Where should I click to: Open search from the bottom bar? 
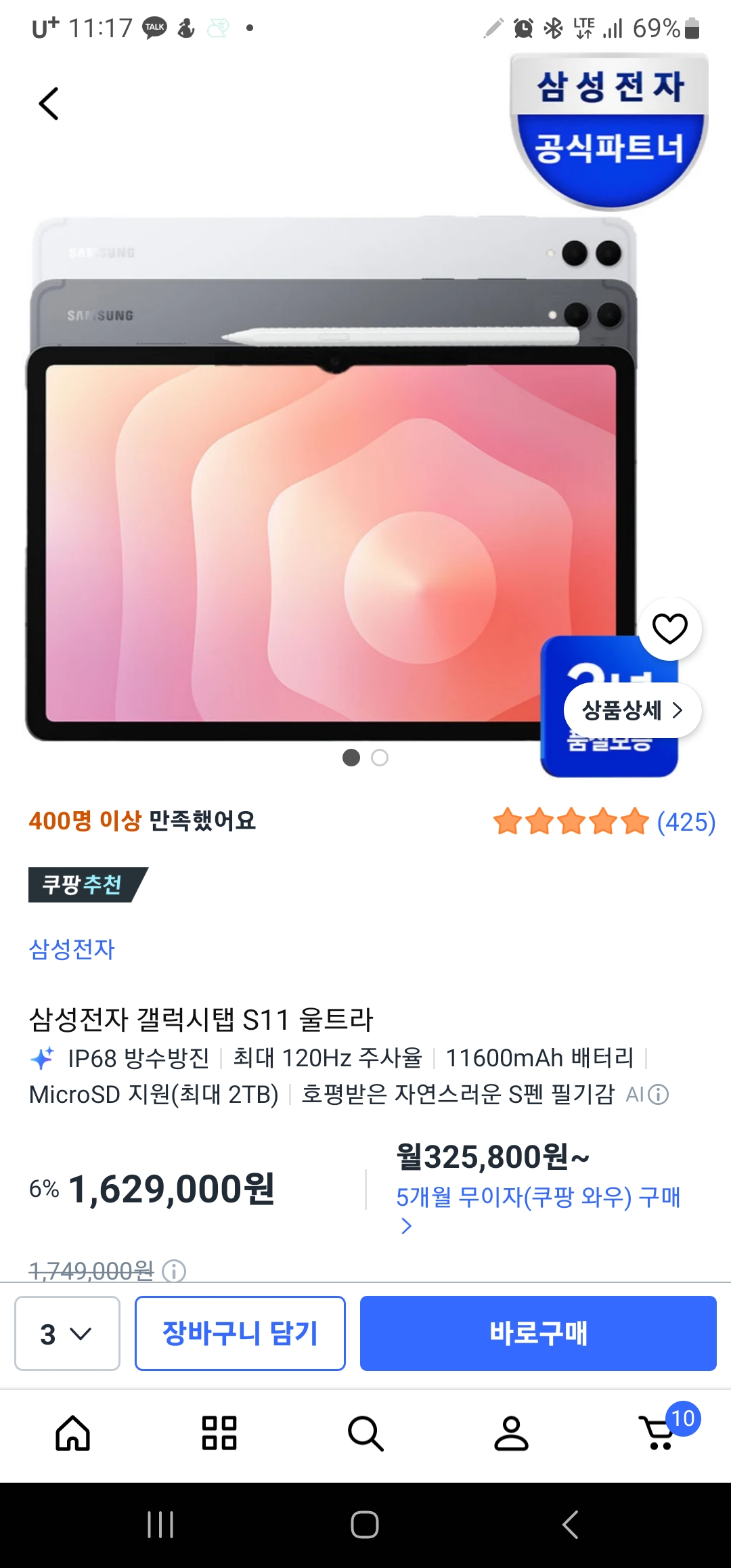365,1433
